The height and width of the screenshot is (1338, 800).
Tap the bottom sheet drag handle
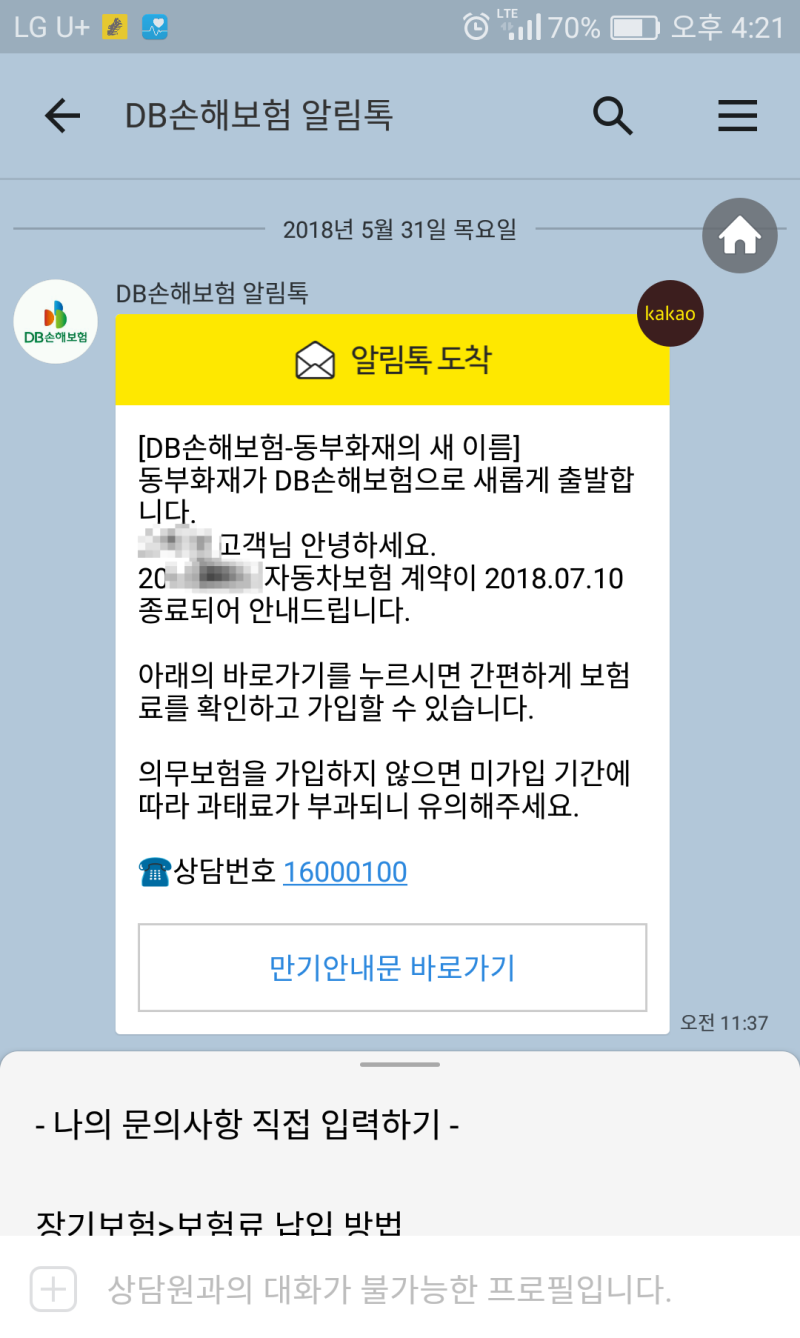point(399,1064)
